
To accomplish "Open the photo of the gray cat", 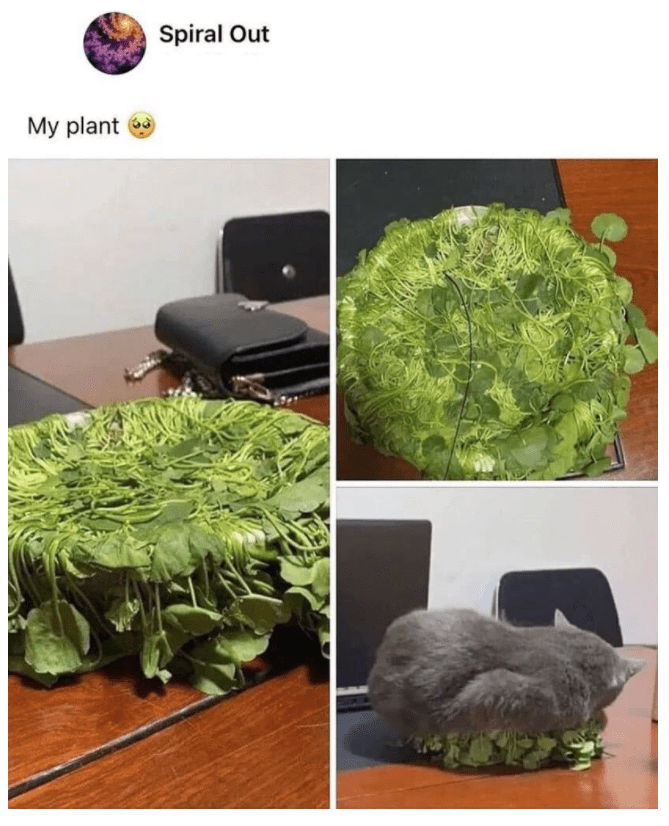I will [x=496, y=647].
